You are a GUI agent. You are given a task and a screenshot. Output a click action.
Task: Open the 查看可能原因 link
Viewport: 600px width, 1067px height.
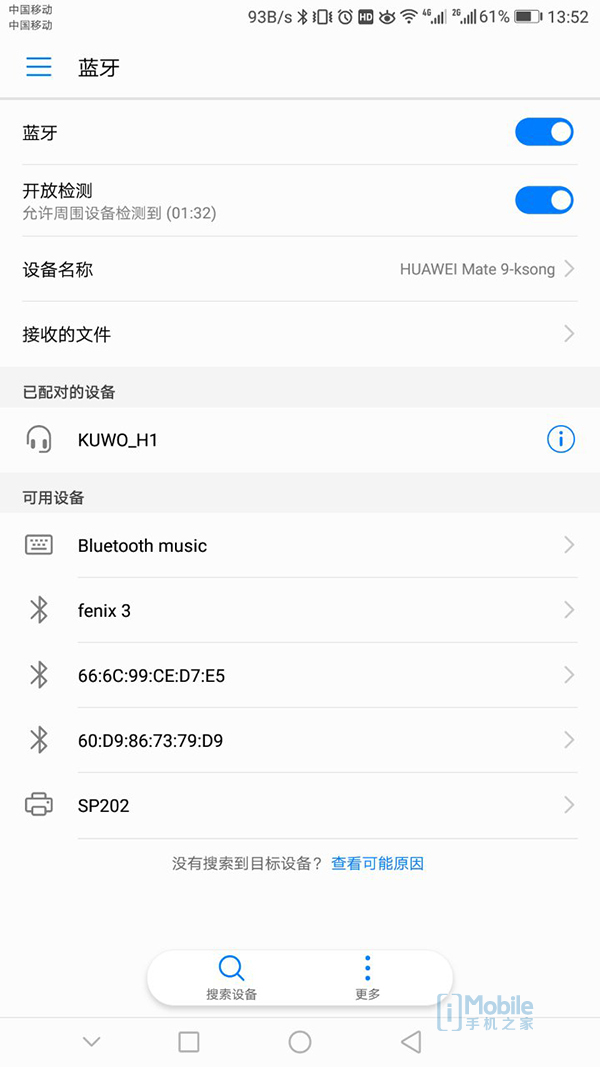click(378, 863)
